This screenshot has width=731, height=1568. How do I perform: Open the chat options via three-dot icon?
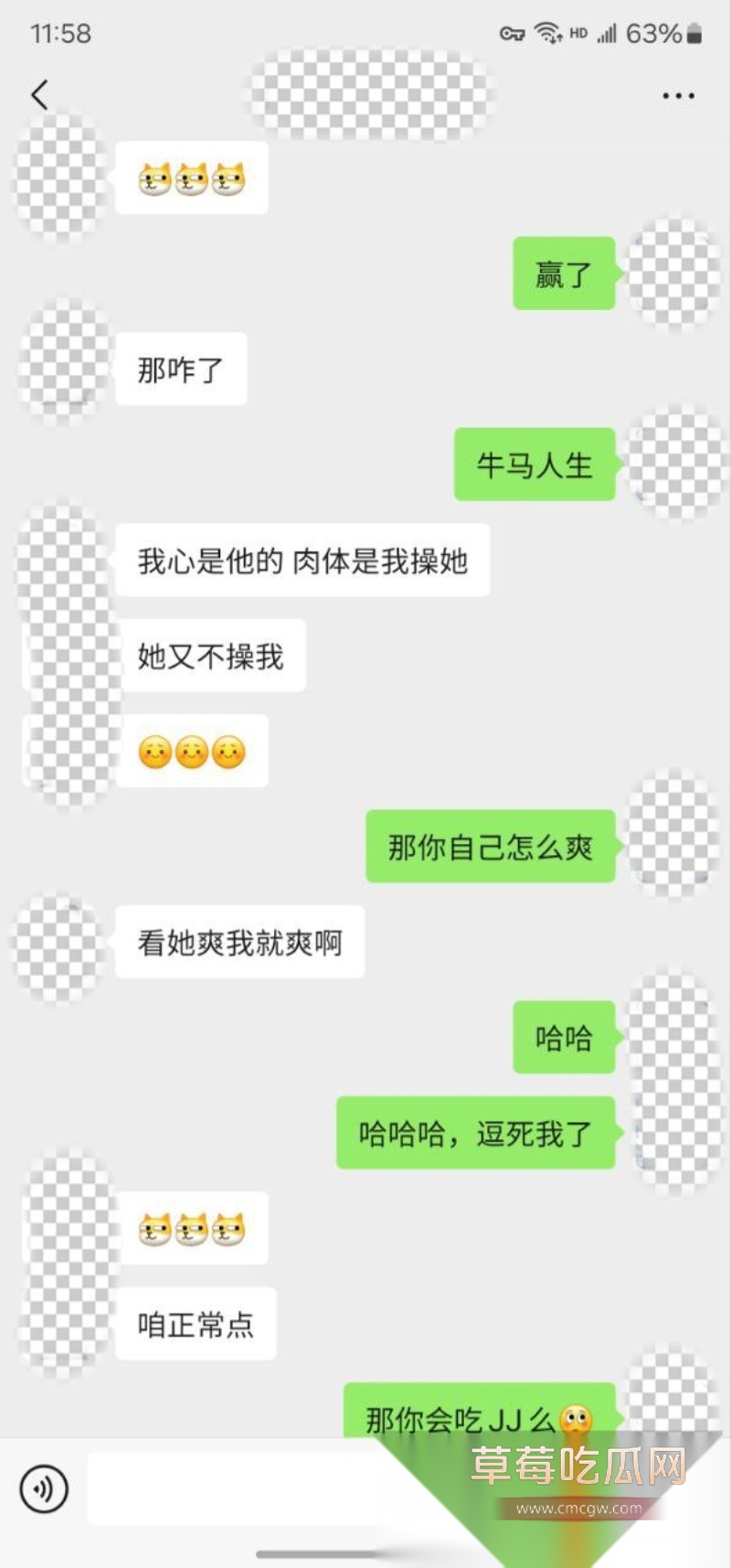point(678,94)
